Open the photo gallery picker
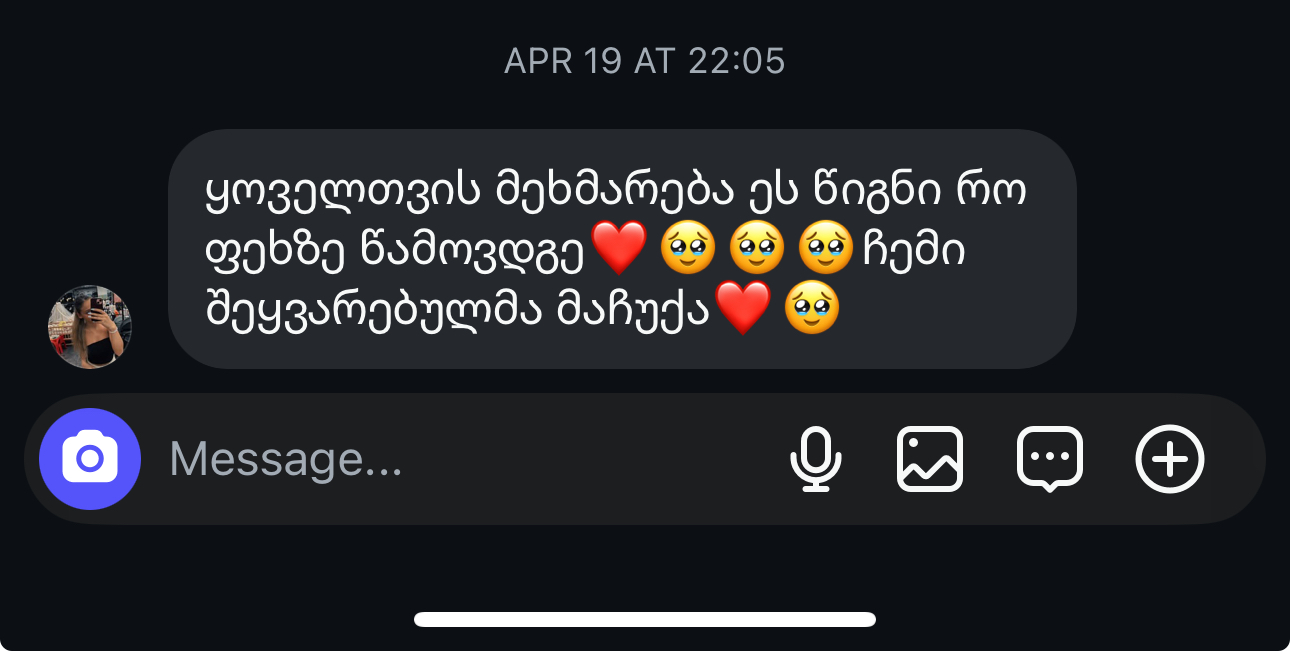Image resolution: width=1290 pixels, height=651 pixels. point(930,459)
